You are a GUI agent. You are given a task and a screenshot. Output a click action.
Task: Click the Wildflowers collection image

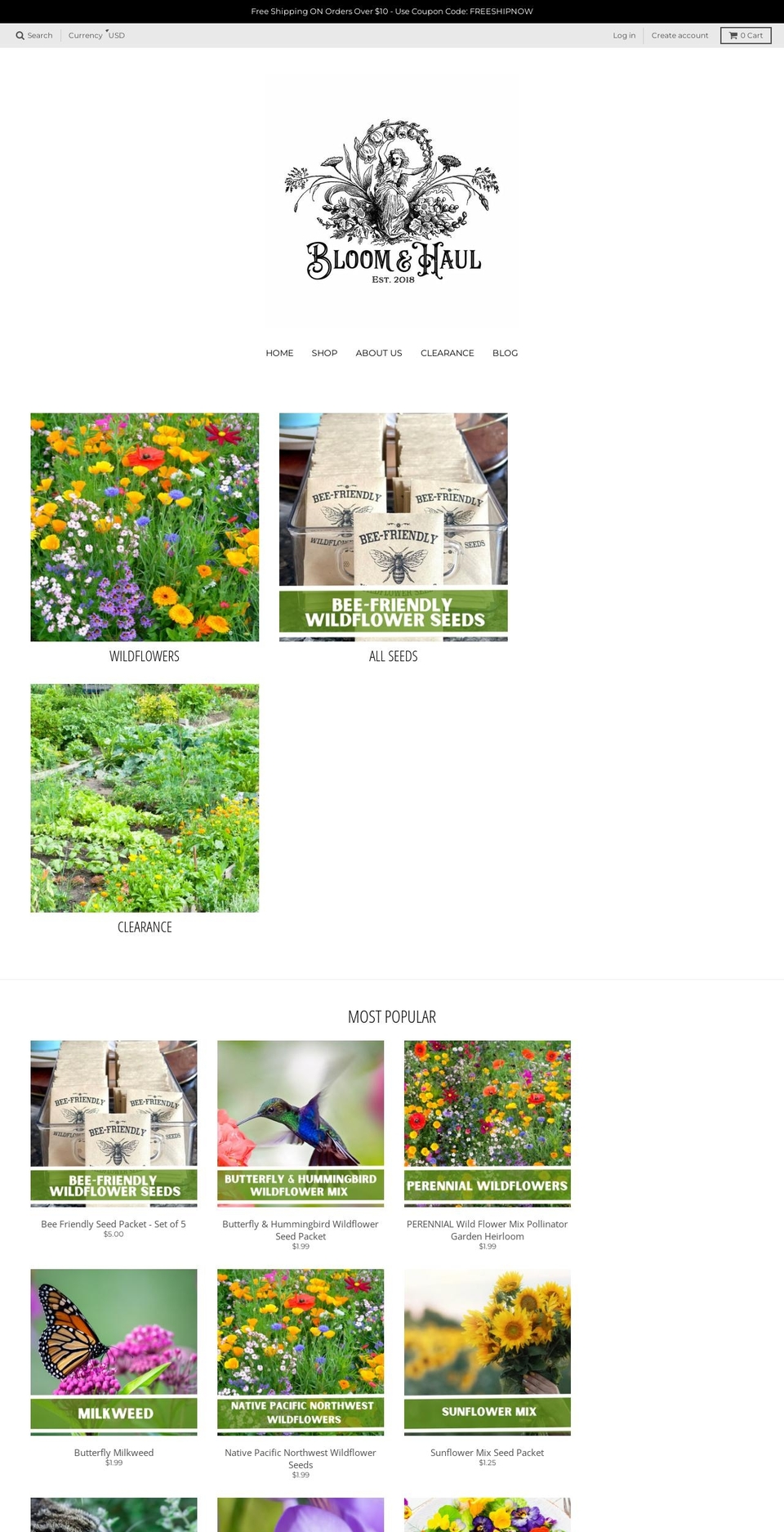pos(145,527)
